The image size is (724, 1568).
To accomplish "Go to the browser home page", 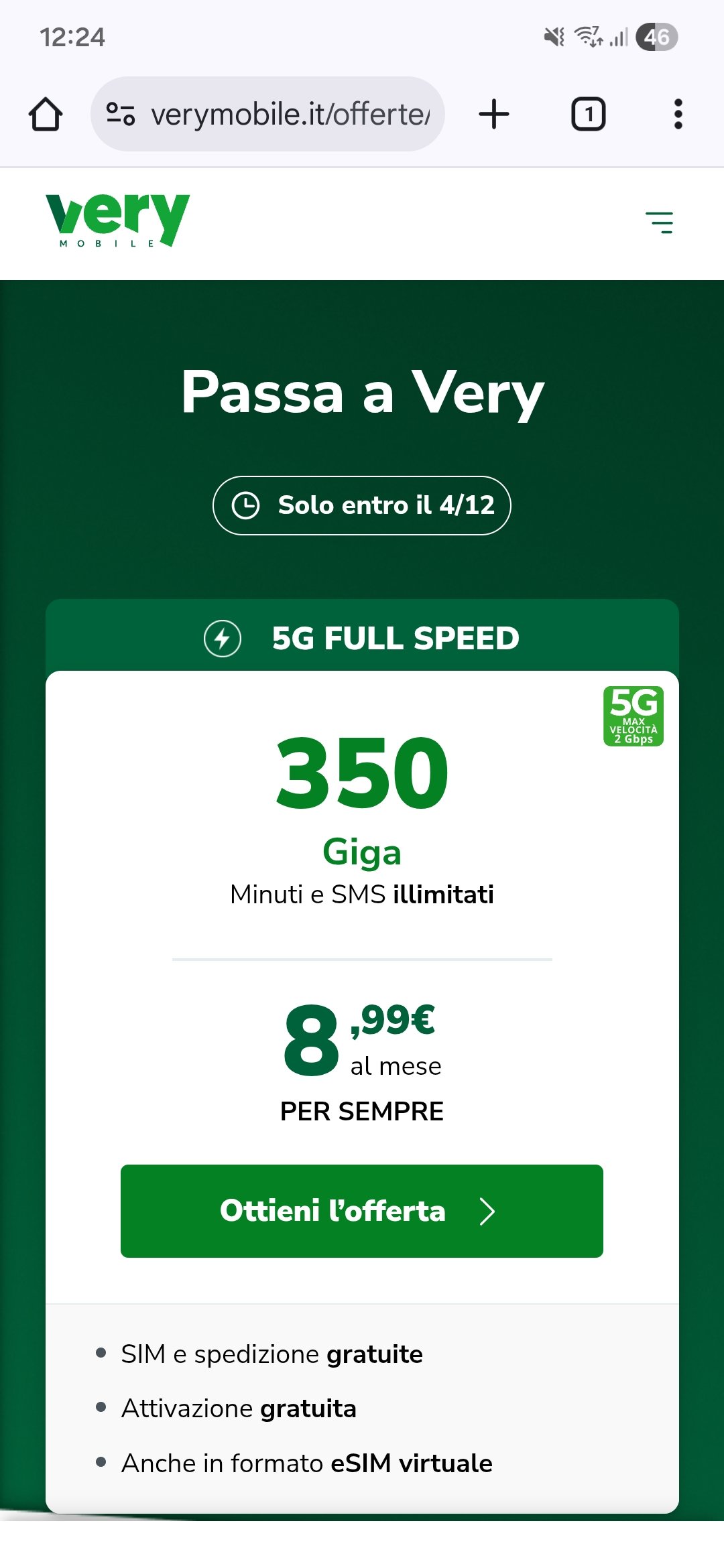I will (46, 115).
